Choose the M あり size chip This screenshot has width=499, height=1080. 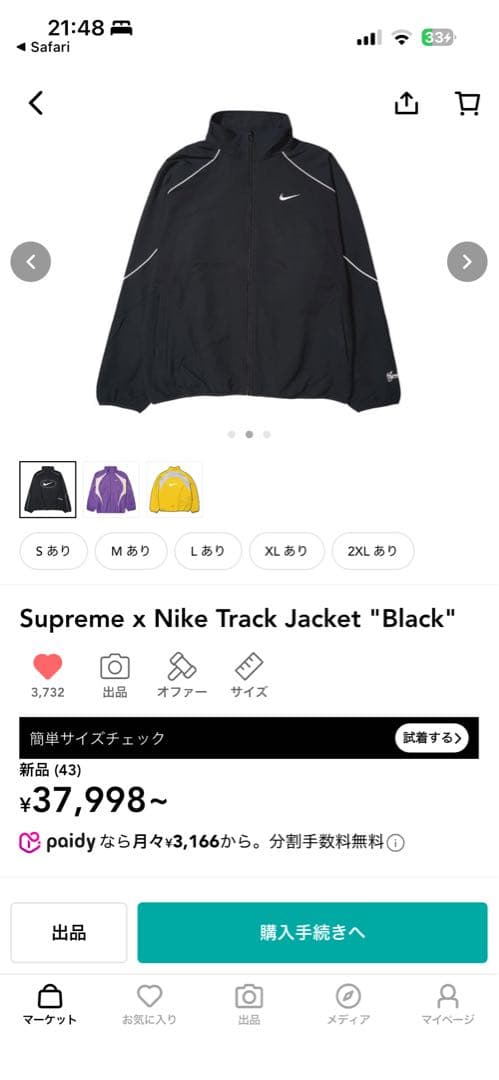click(131, 551)
